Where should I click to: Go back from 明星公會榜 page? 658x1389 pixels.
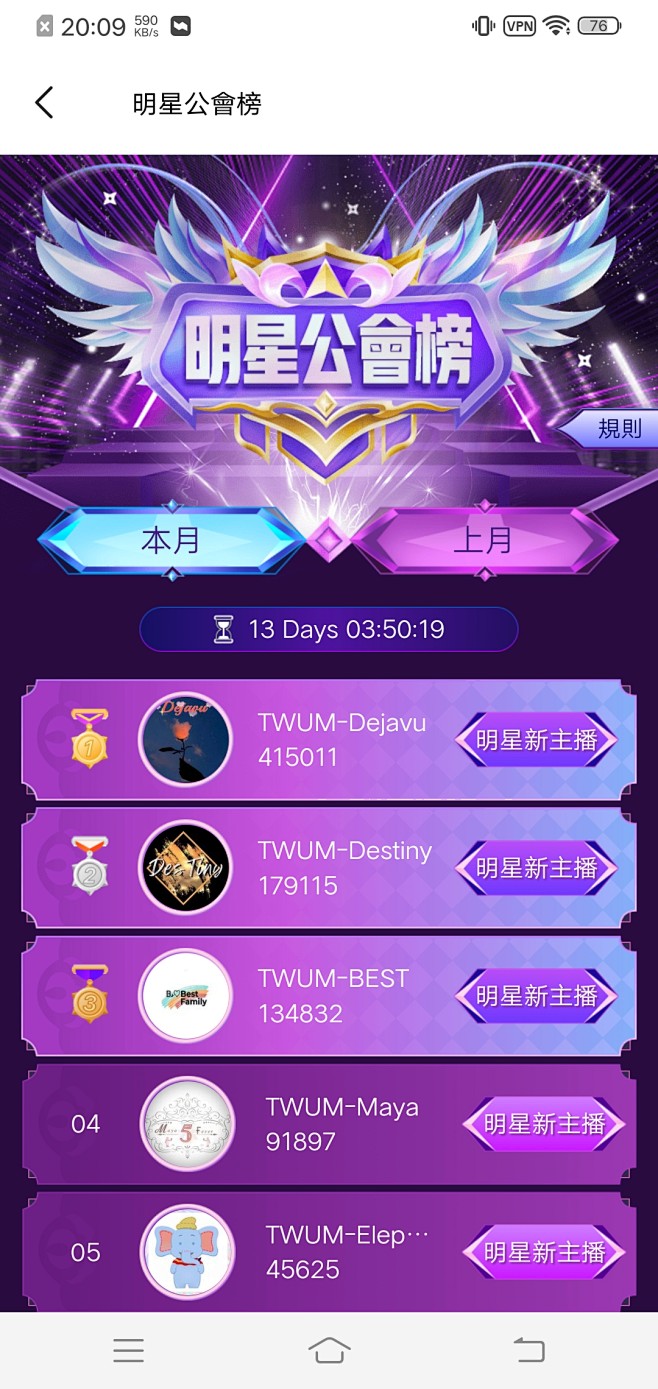coord(44,103)
